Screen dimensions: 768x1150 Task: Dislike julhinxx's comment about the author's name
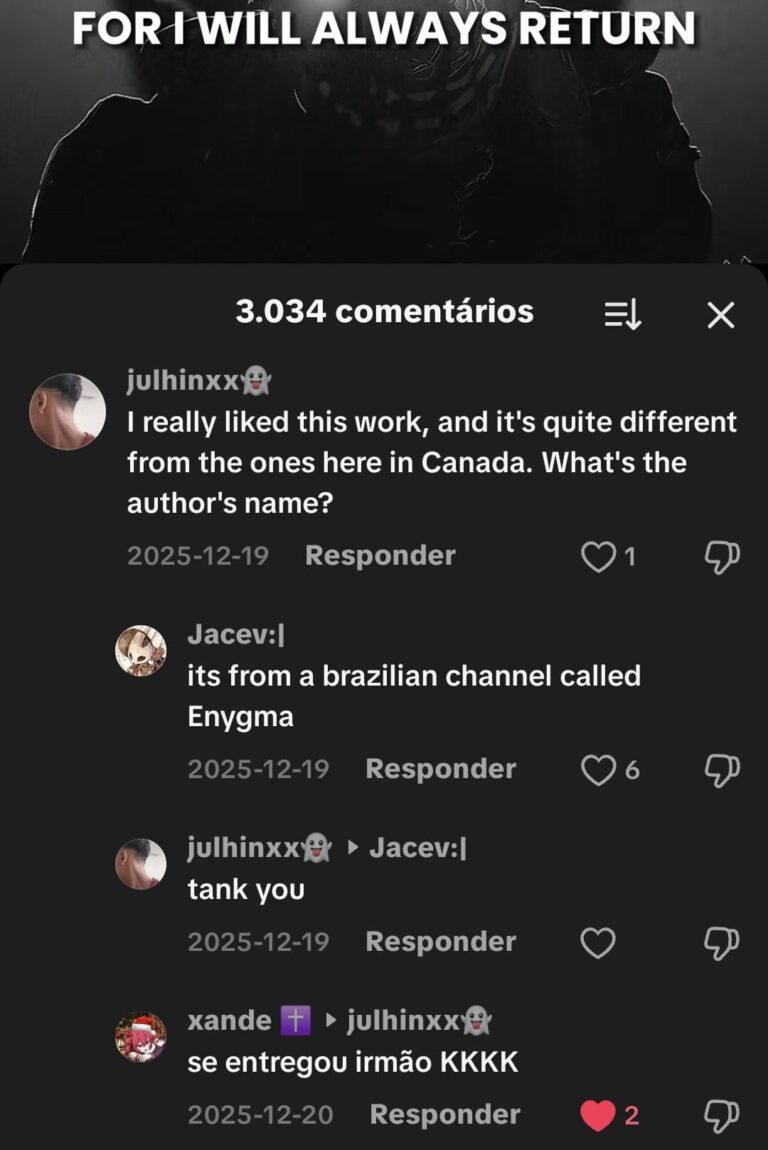tap(721, 557)
